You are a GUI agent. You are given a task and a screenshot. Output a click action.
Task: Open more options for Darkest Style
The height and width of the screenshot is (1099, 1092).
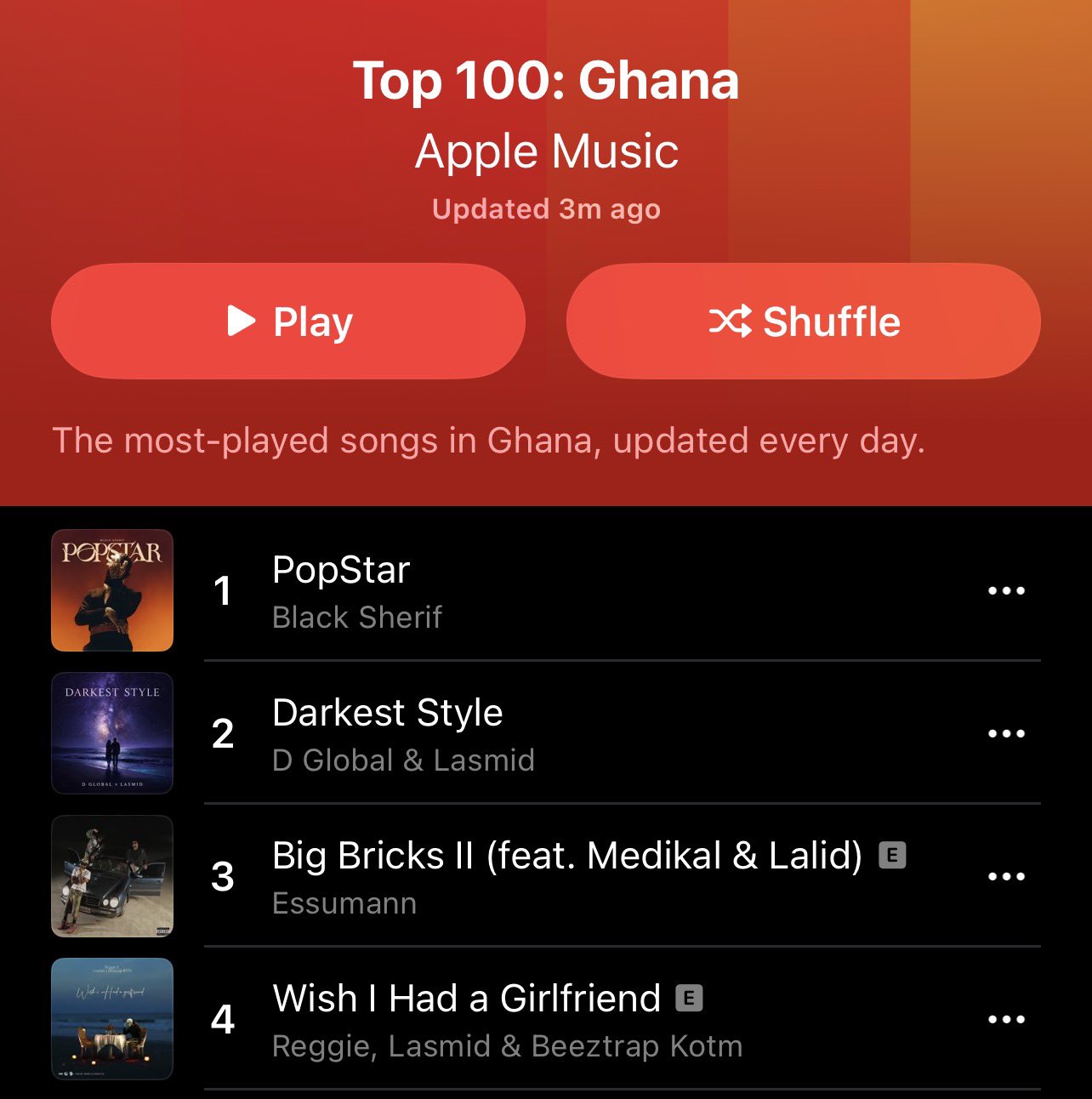(1006, 733)
